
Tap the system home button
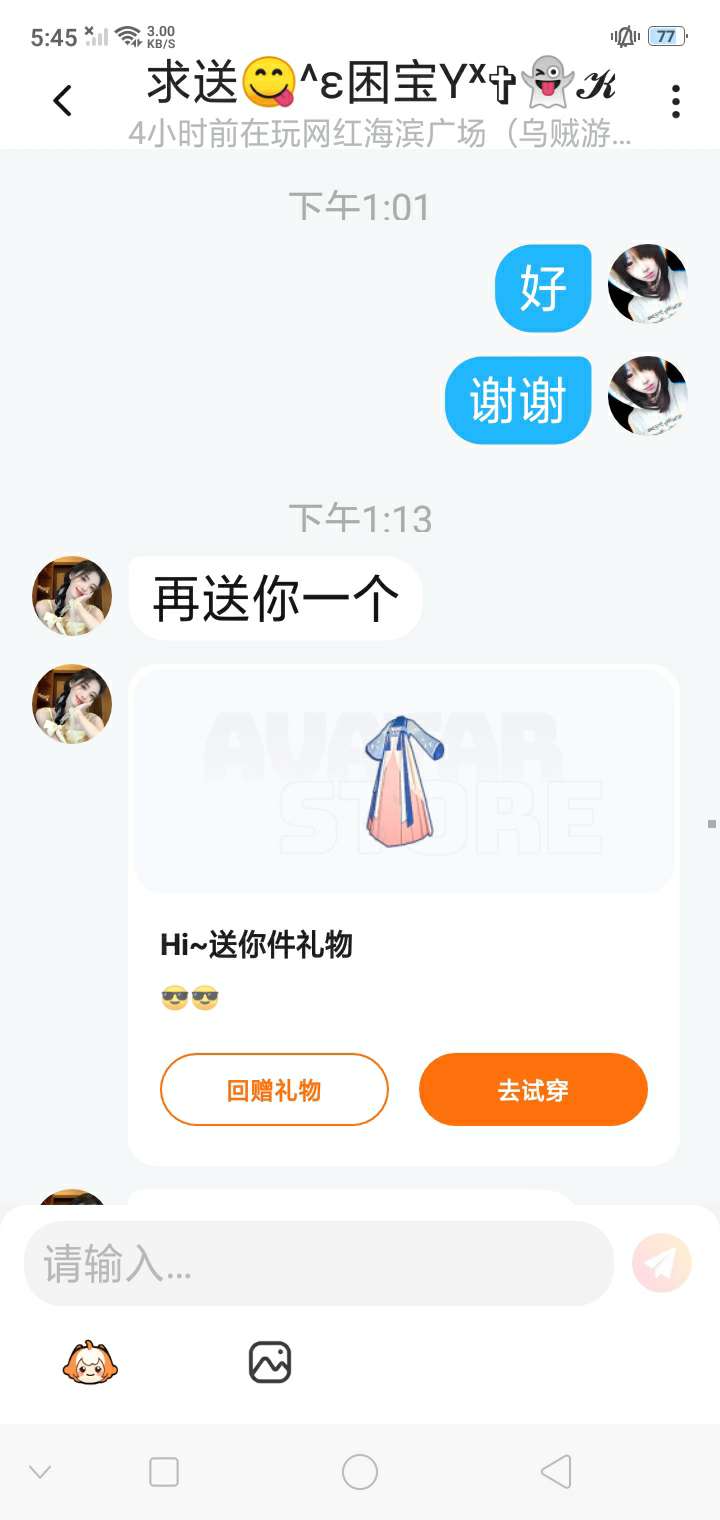(x=360, y=1472)
